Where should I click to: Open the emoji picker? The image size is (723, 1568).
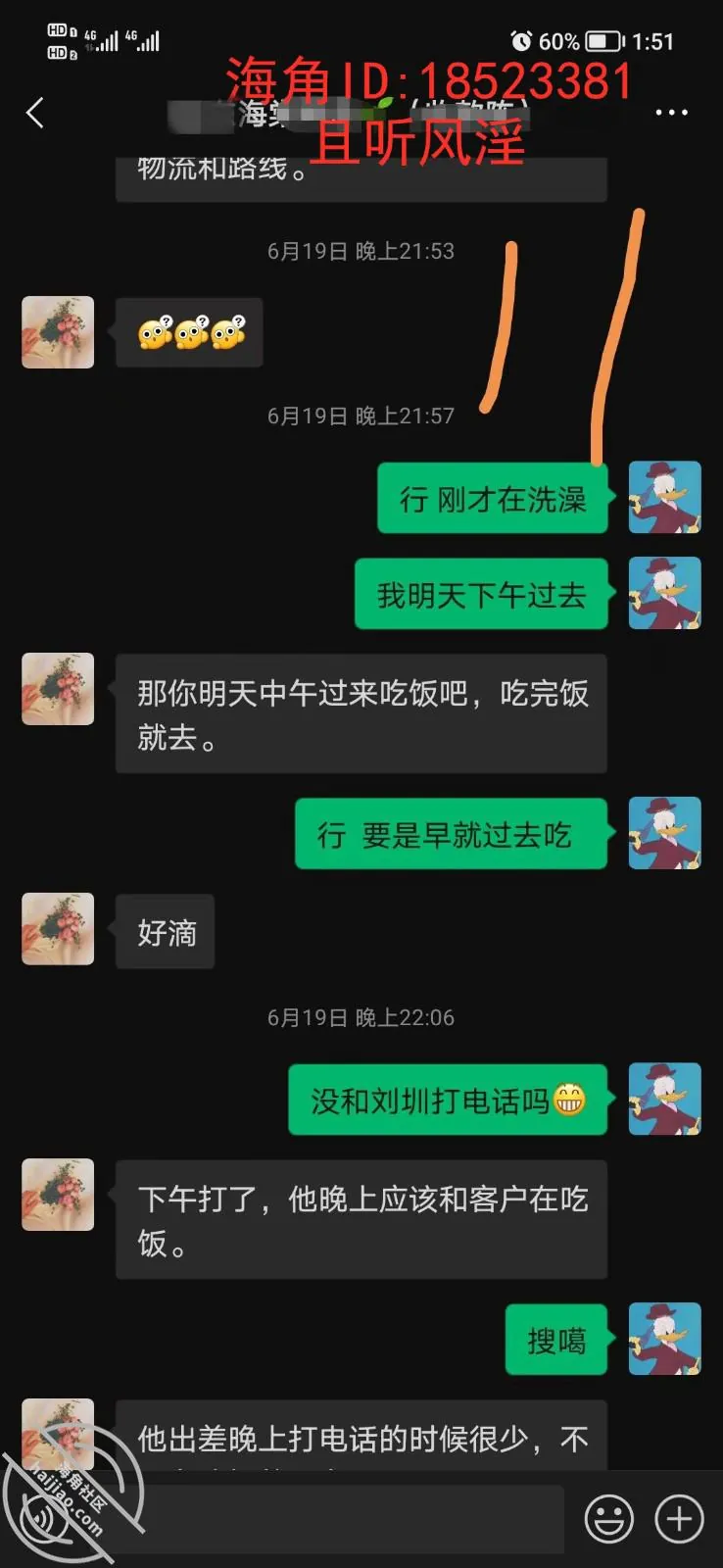608,1519
